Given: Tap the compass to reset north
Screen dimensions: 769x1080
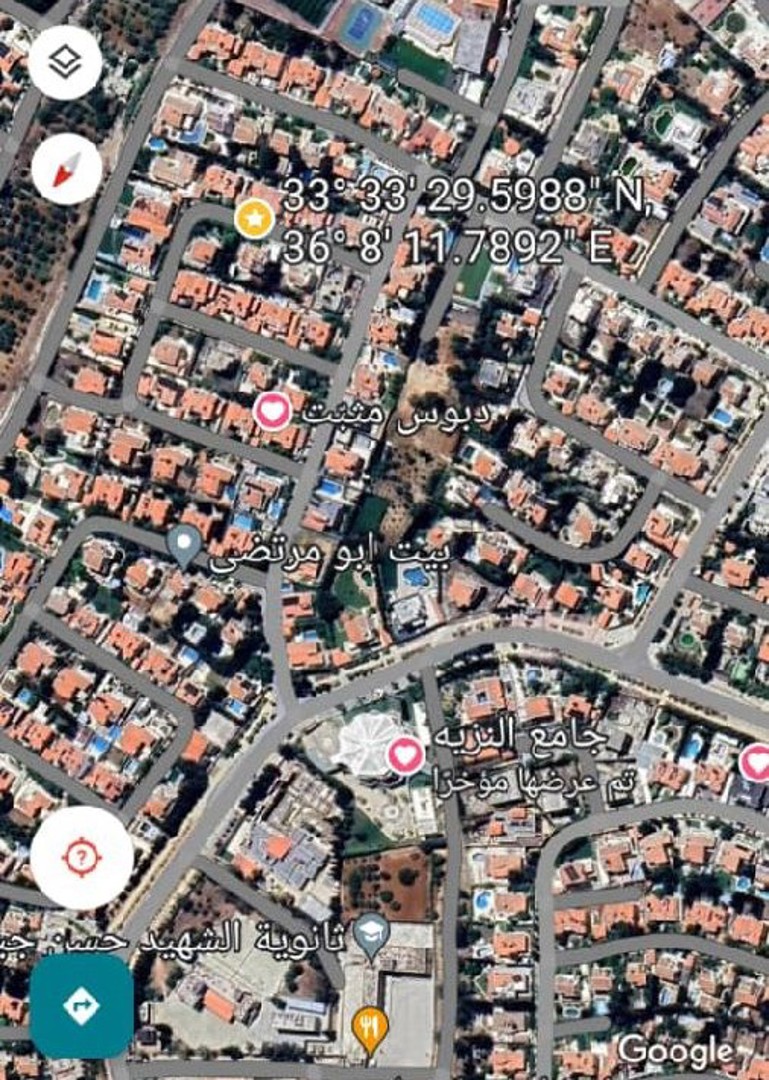Looking at the screenshot, I should [x=67, y=169].
